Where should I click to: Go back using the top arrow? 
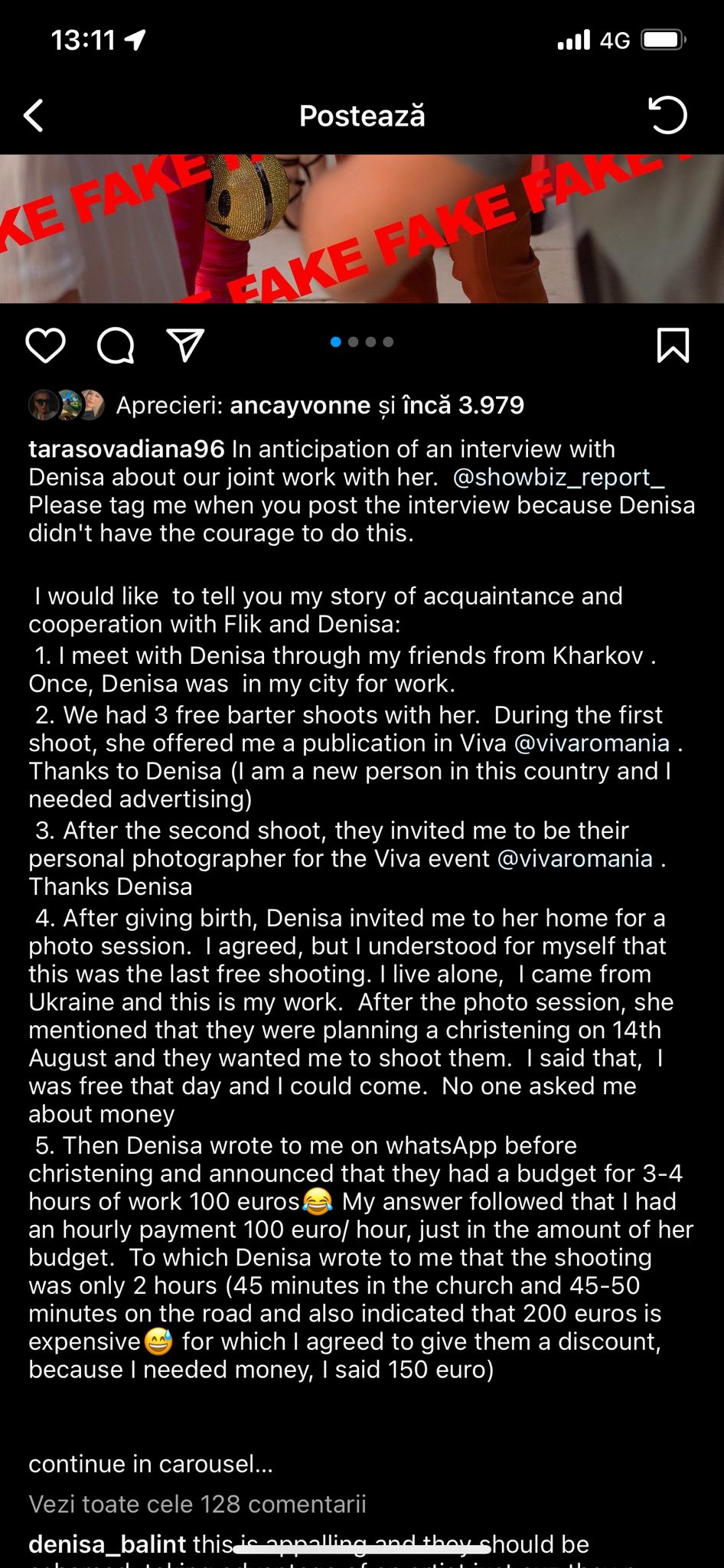point(34,116)
